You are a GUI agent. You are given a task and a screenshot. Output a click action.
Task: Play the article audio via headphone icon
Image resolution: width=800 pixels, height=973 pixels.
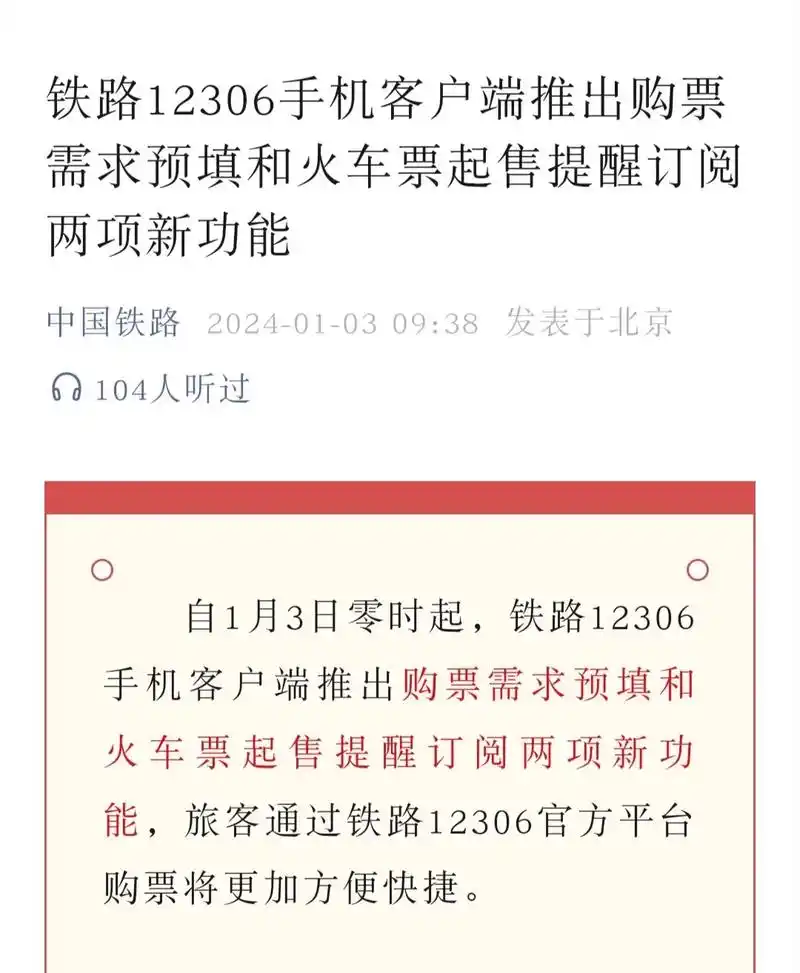point(66,388)
